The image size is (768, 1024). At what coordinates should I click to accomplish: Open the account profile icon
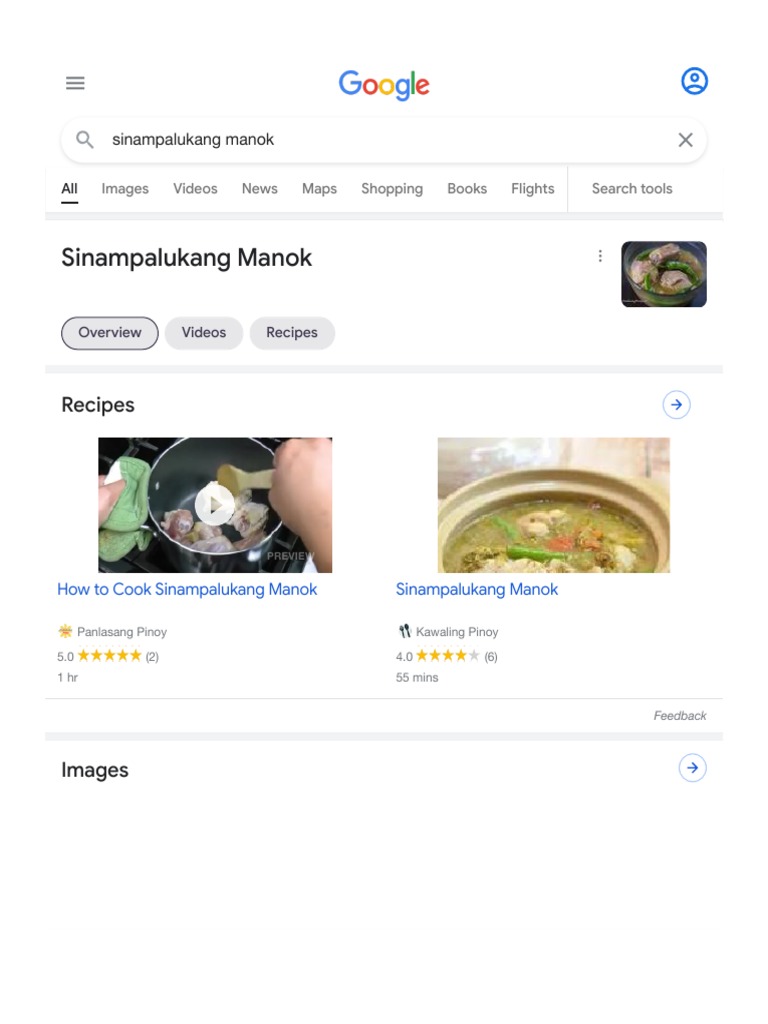pos(694,81)
